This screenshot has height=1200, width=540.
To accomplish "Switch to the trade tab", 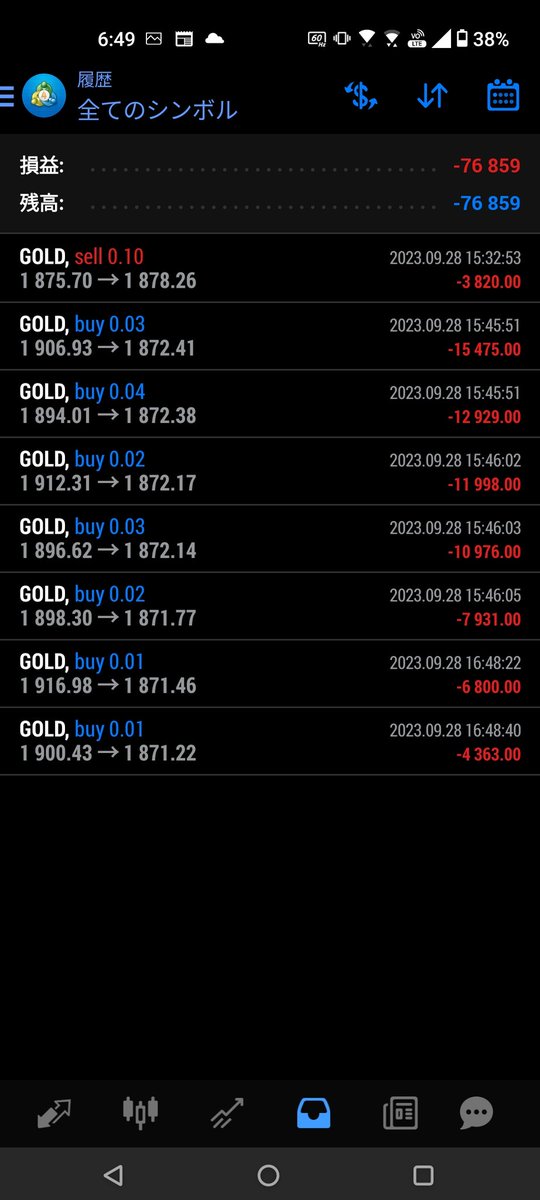I will point(227,1113).
